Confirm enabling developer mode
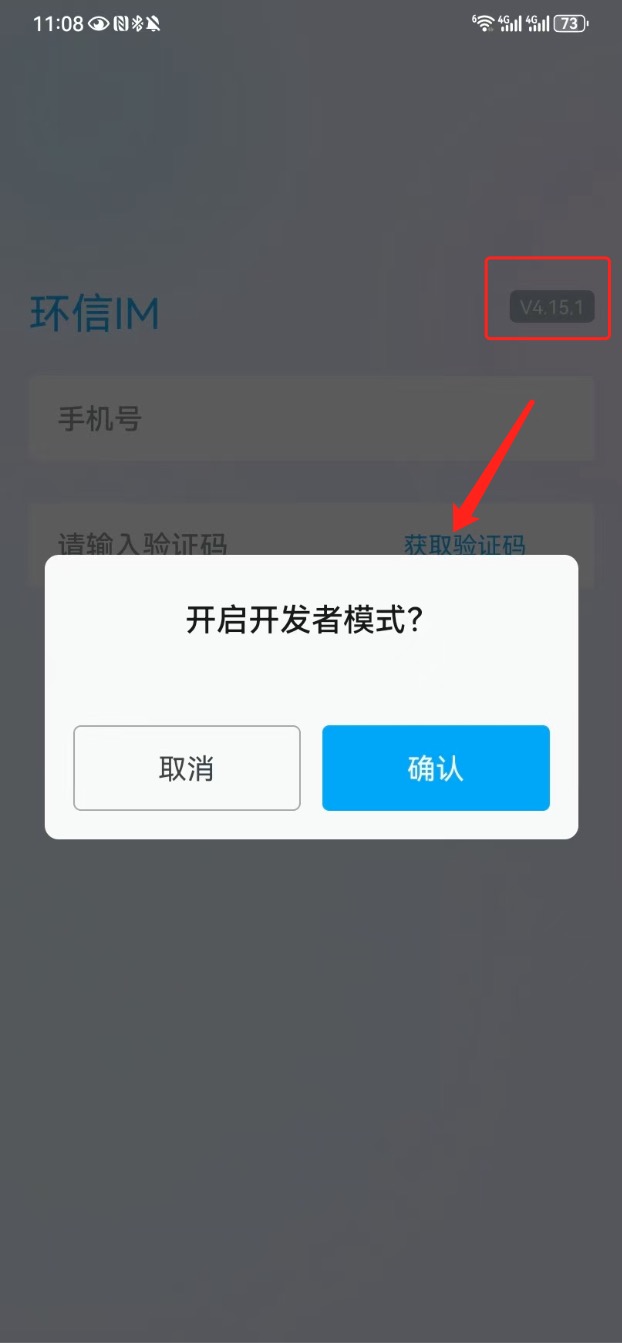The width and height of the screenshot is (622, 1343). tap(435, 768)
